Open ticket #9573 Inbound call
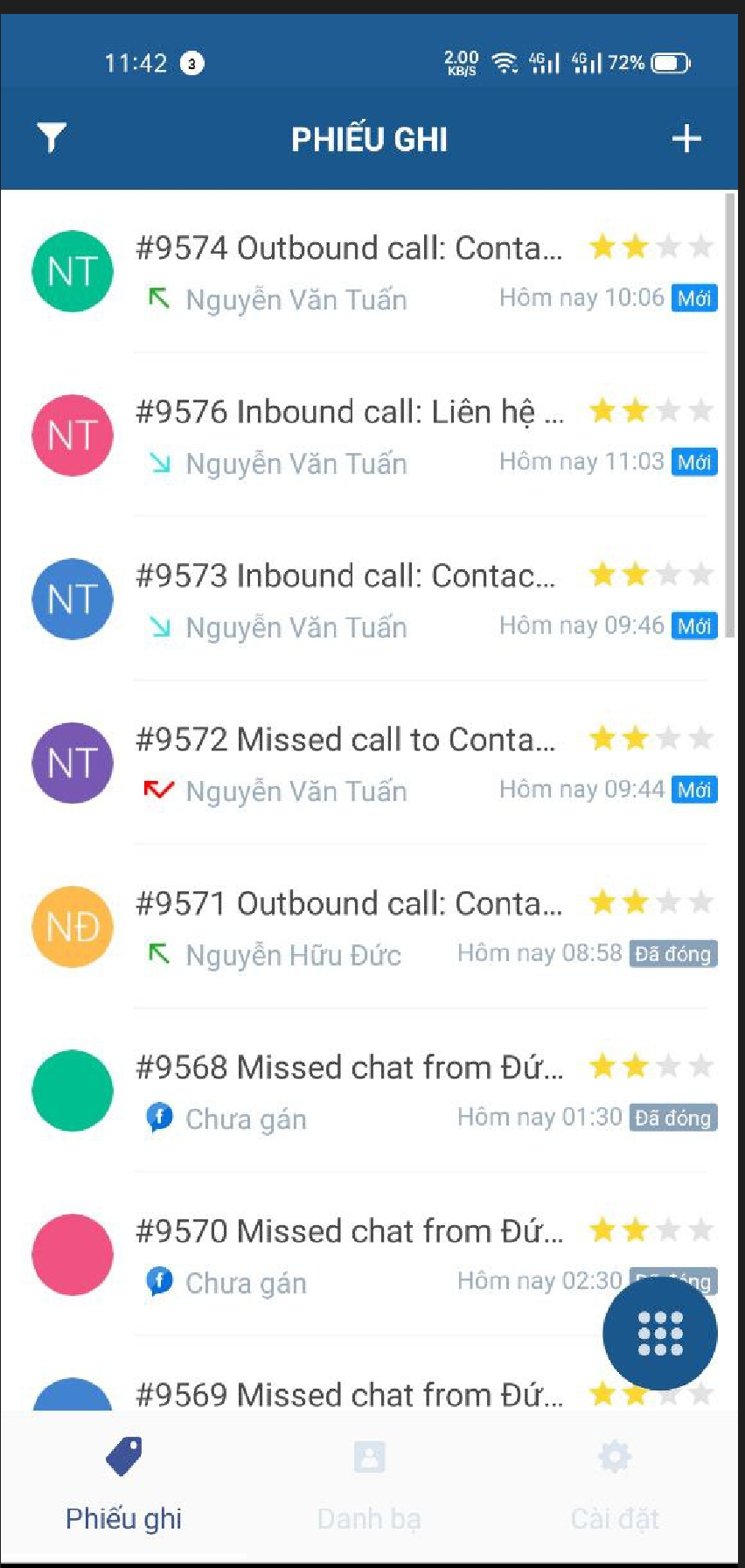 (x=345, y=576)
